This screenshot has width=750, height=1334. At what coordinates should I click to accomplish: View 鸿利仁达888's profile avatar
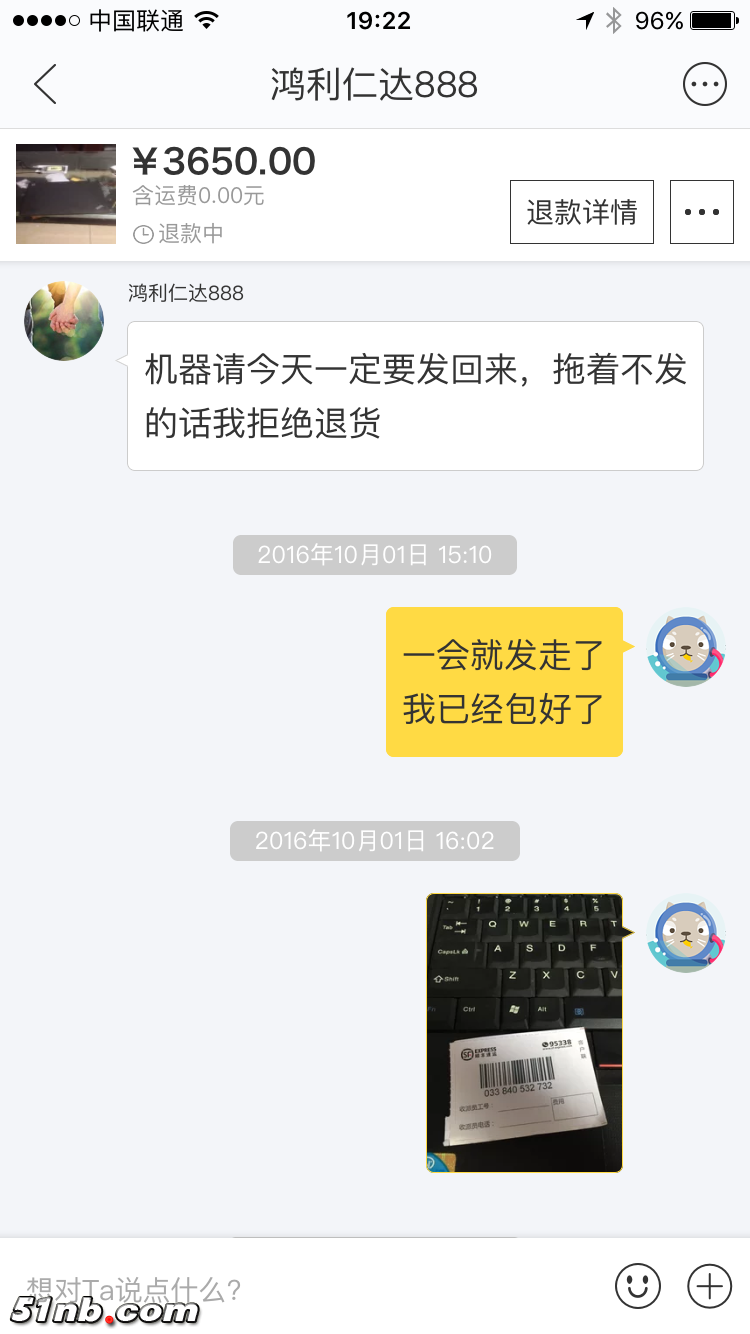[x=64, y=321]
